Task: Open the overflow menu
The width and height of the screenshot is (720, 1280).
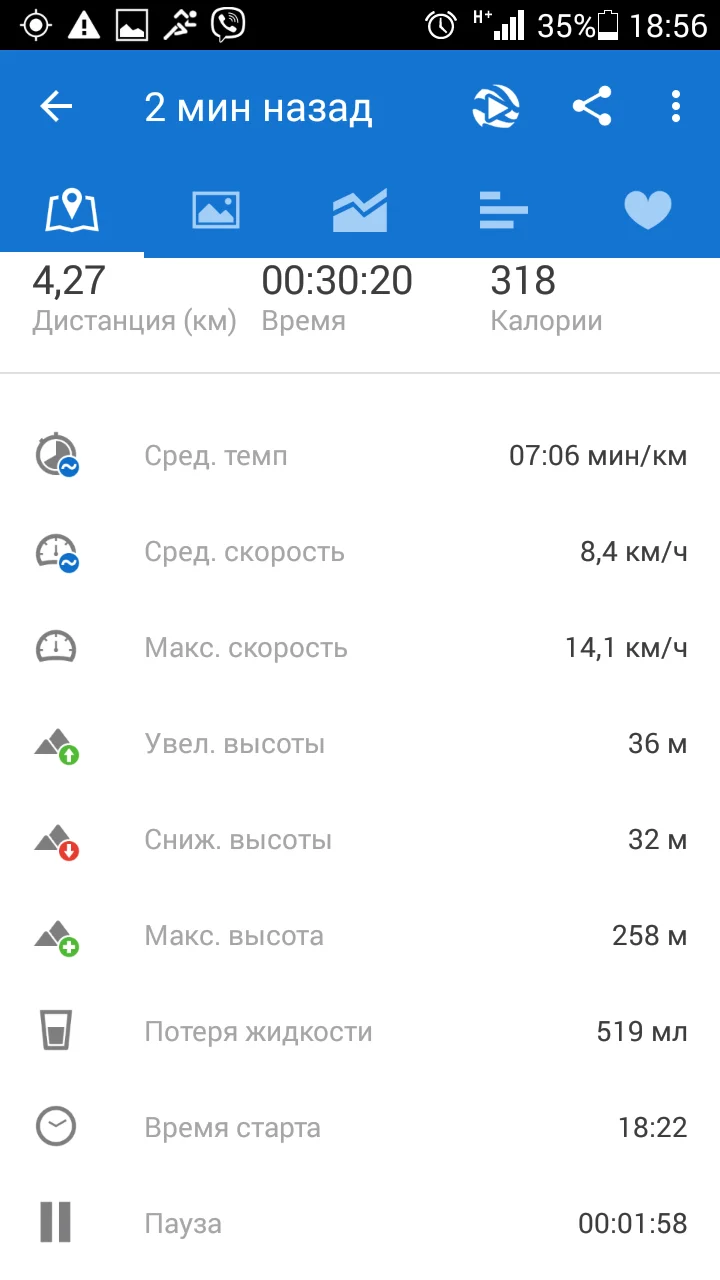Action: (676, 107)
